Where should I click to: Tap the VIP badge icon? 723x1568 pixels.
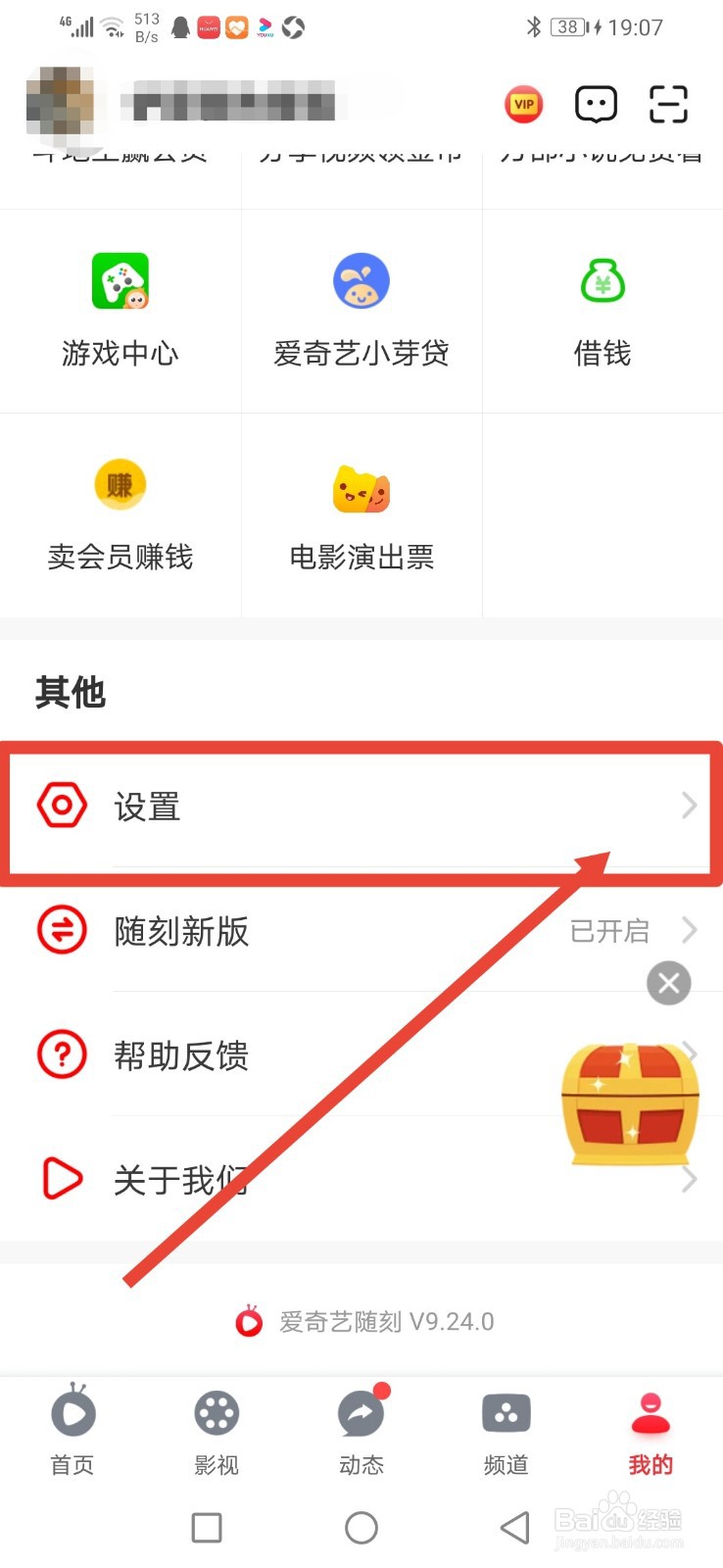(x=523, y=103)
